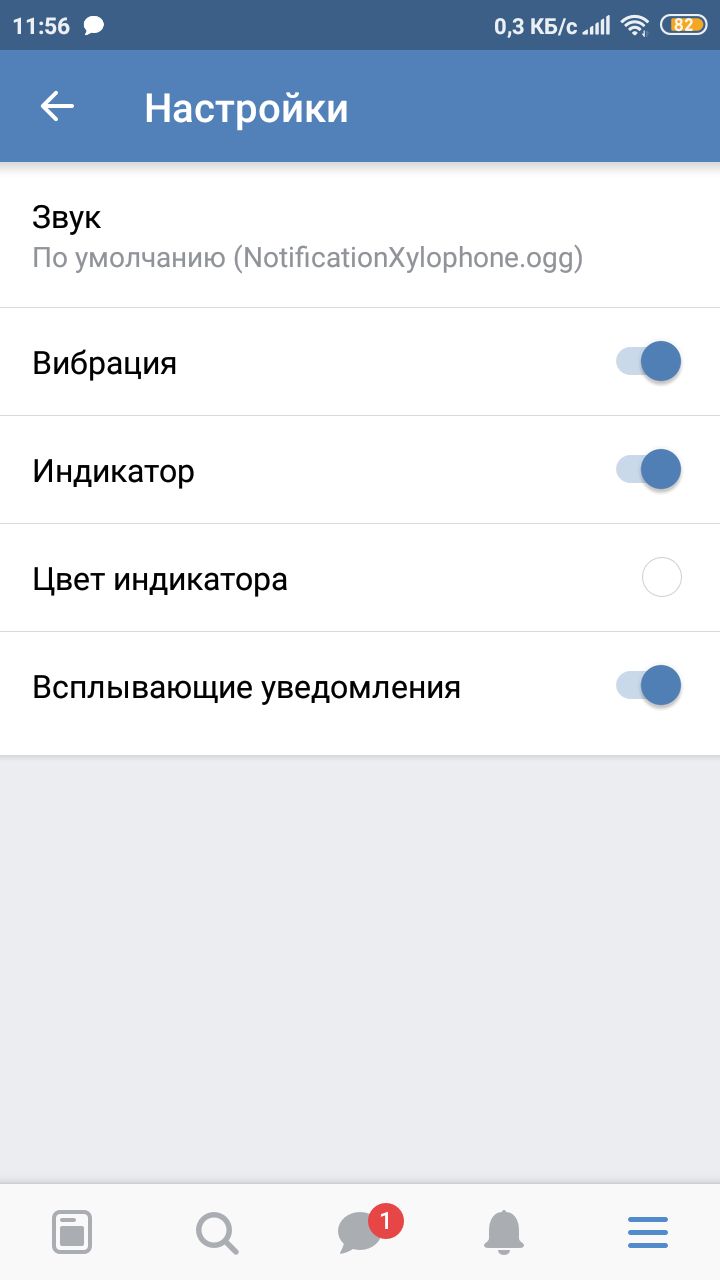Open the Звук notification sound setting
The image size is (720, 1280).
coord(360,236)
